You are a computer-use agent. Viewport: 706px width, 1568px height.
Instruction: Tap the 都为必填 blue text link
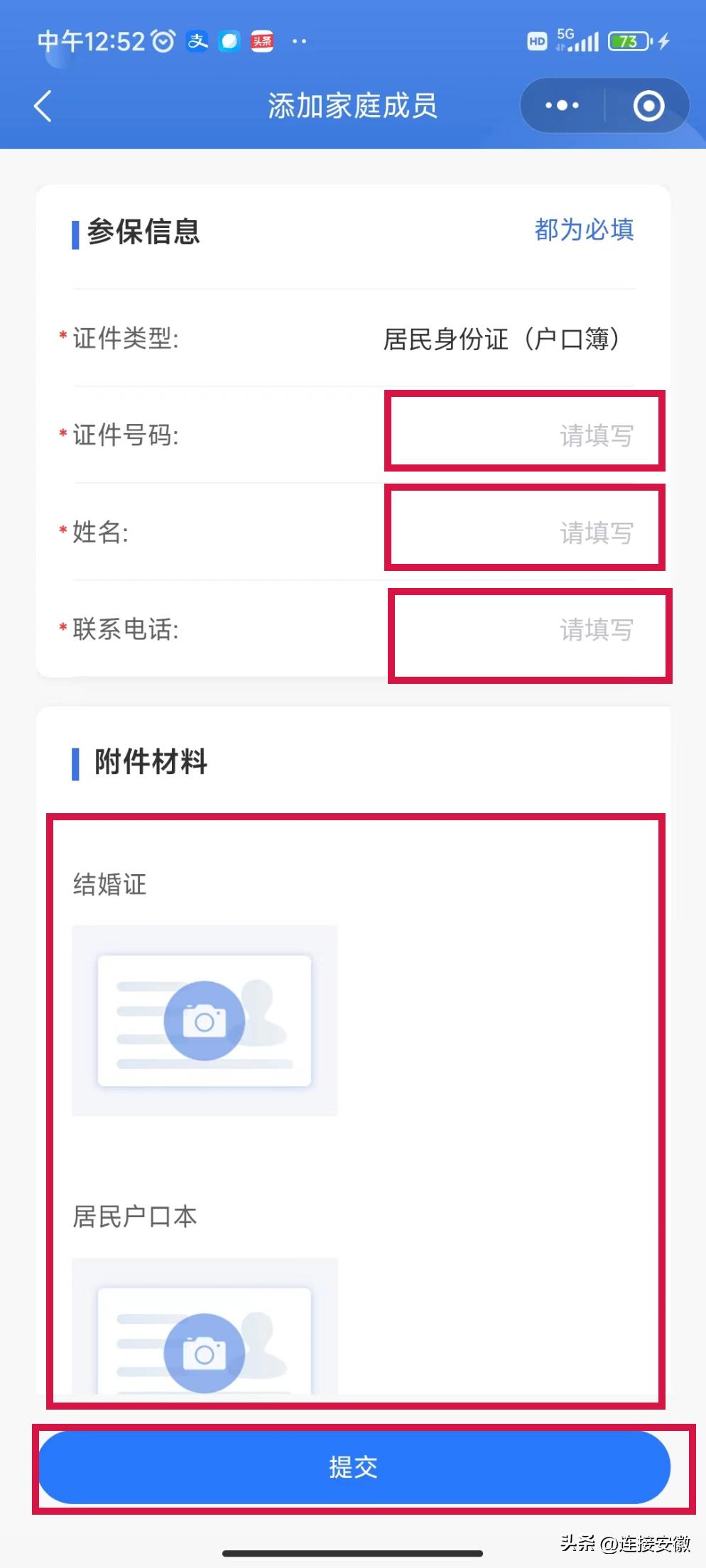tap(584, 230)
